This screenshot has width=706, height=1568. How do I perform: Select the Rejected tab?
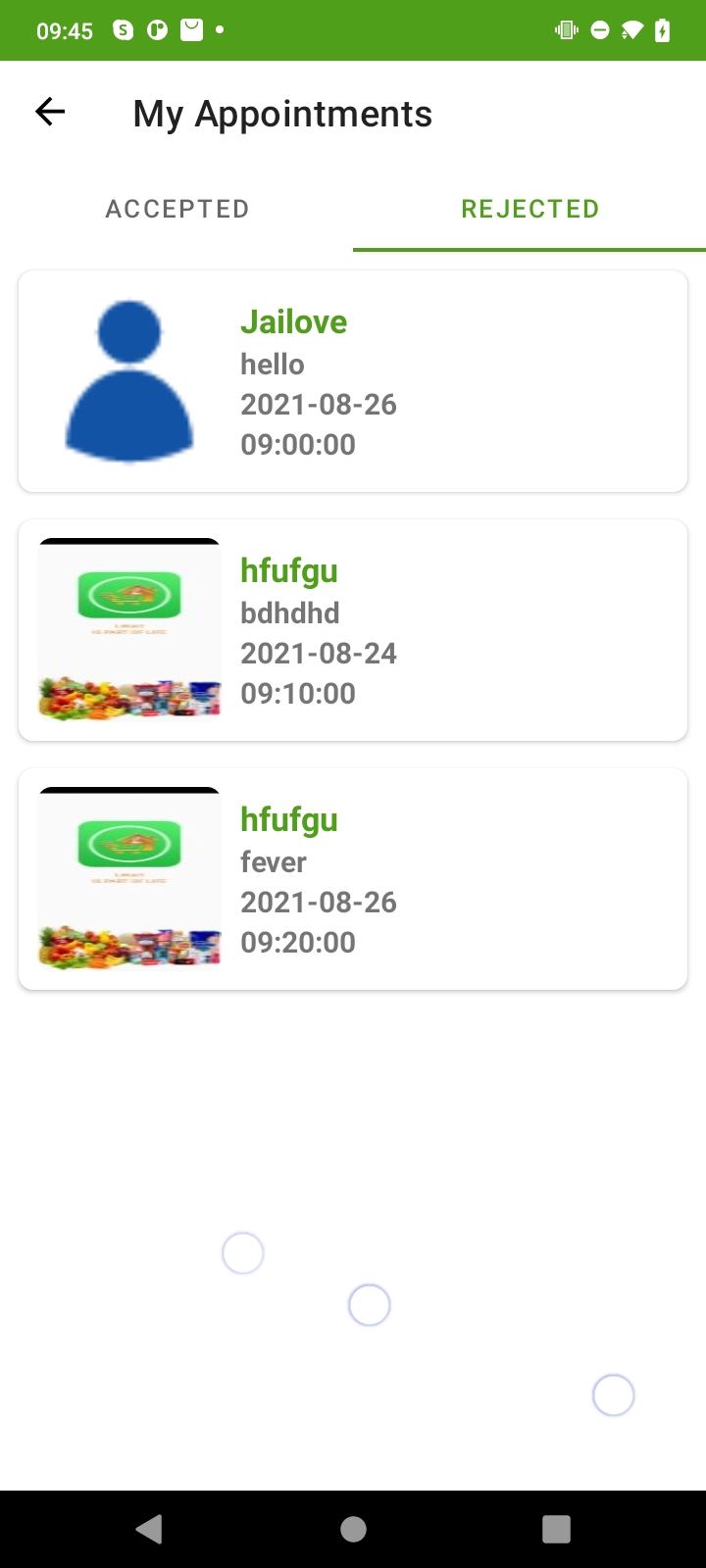(x=529, y=209)
